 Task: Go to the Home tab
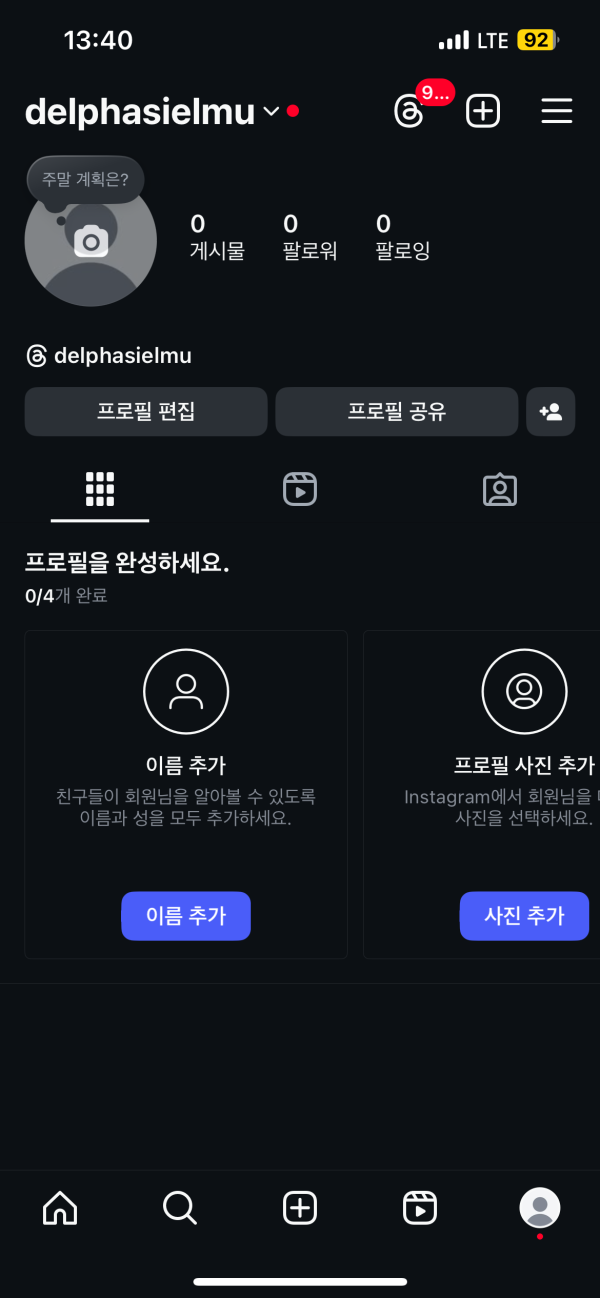point(60,1208)
